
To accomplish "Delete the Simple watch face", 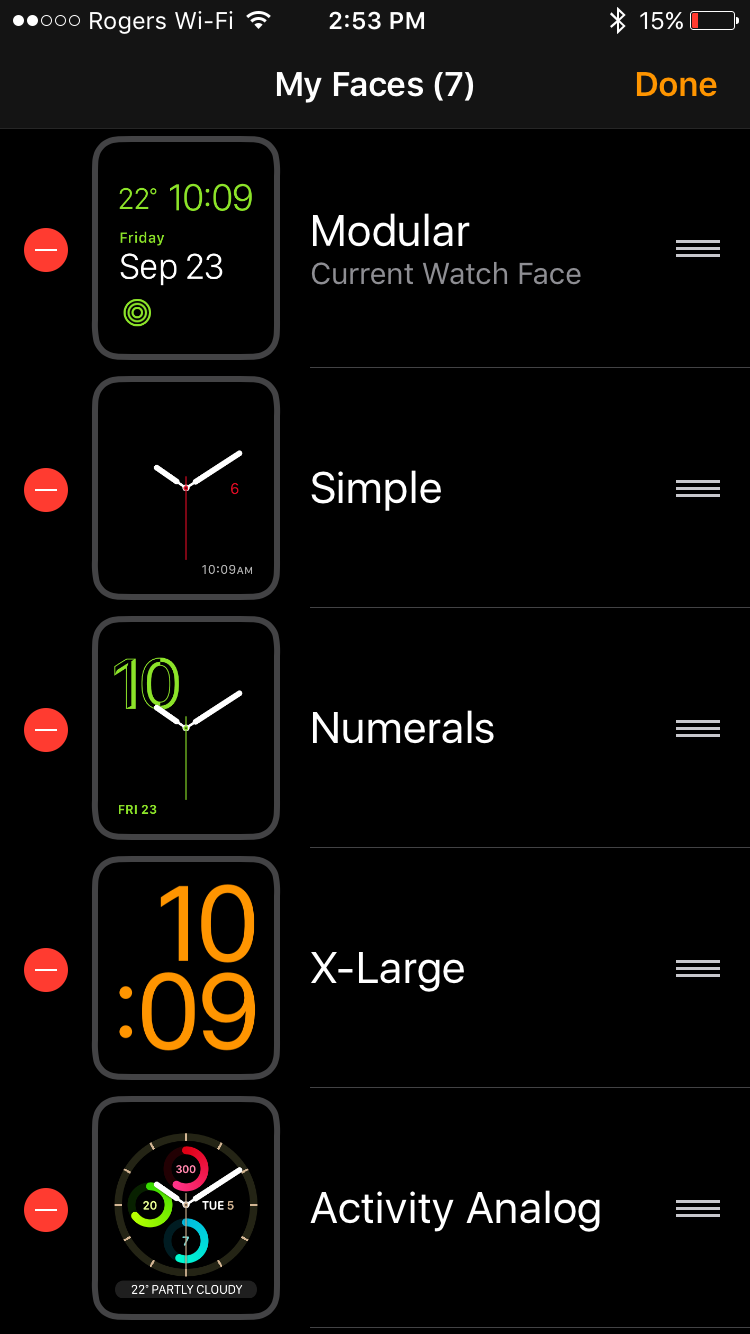I will pyautogui.click(x=46, y=489).
